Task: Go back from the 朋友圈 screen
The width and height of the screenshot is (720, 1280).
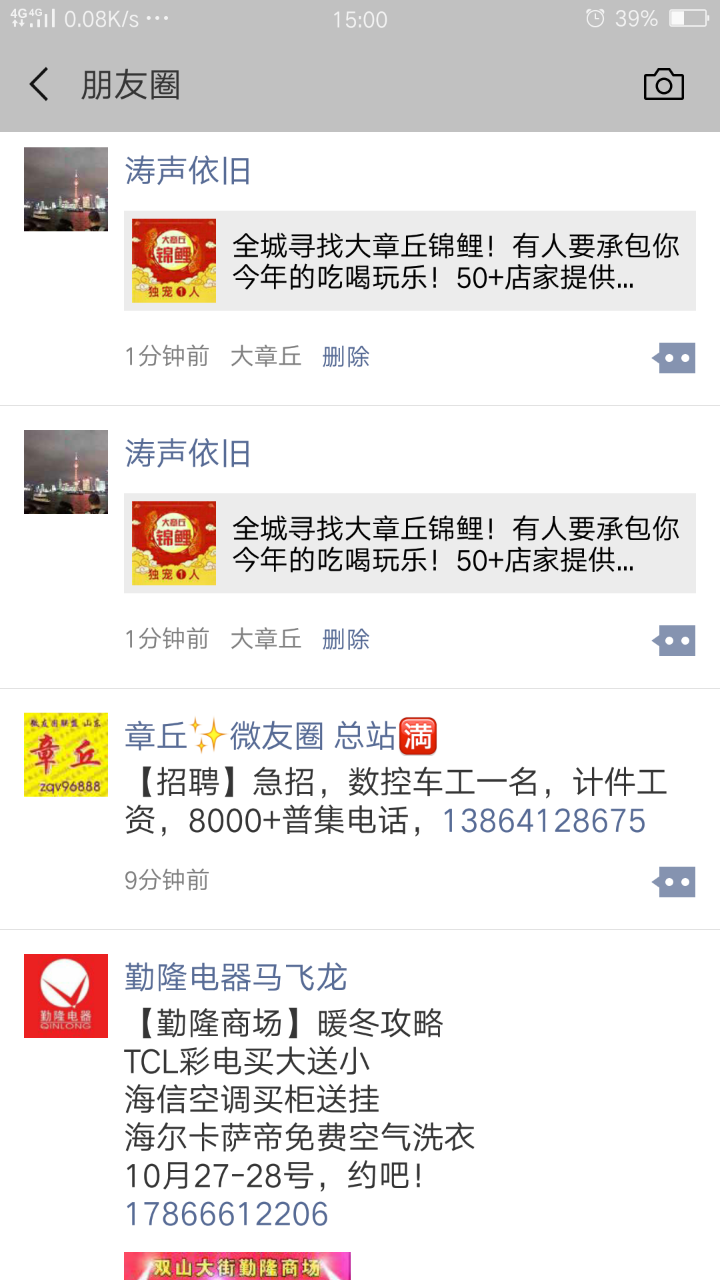Action: point(39,85)
